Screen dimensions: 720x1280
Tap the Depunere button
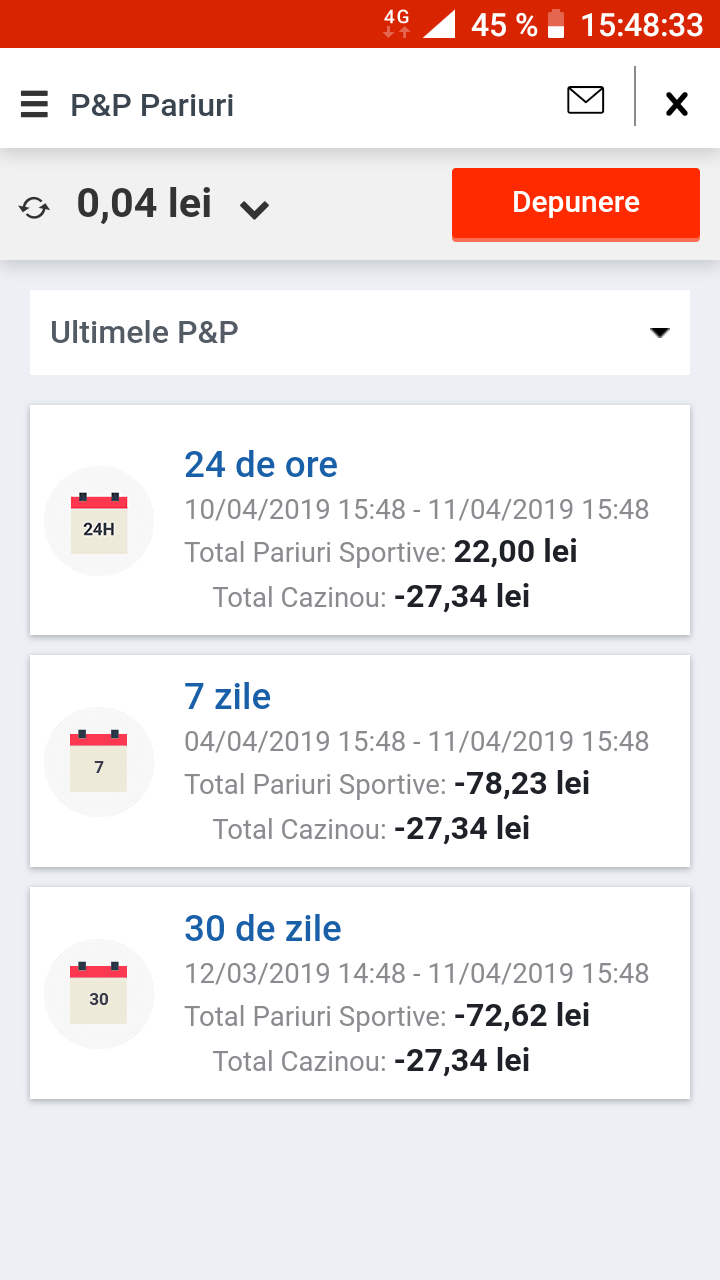(x=576, y=203)
